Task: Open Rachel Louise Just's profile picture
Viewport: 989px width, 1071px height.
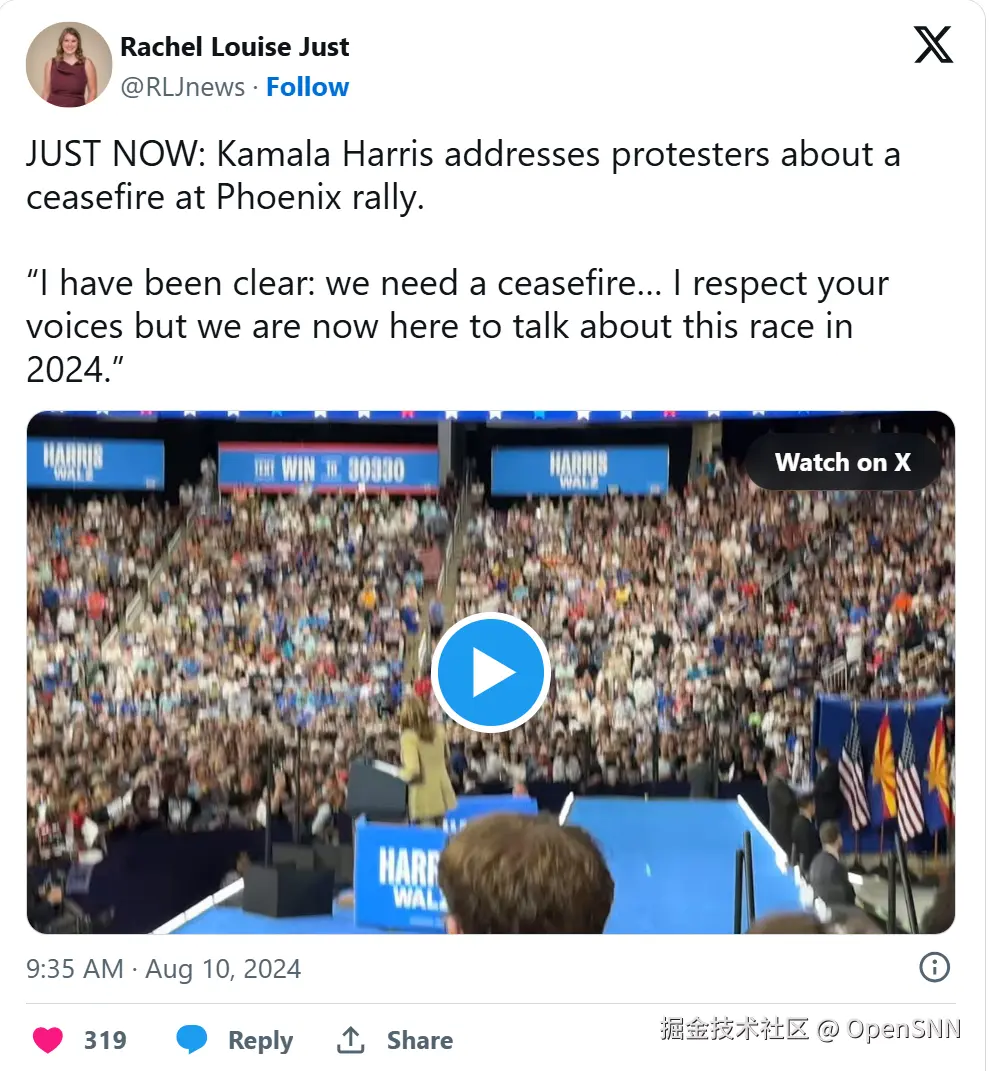Action: click(x=68, y=65)
